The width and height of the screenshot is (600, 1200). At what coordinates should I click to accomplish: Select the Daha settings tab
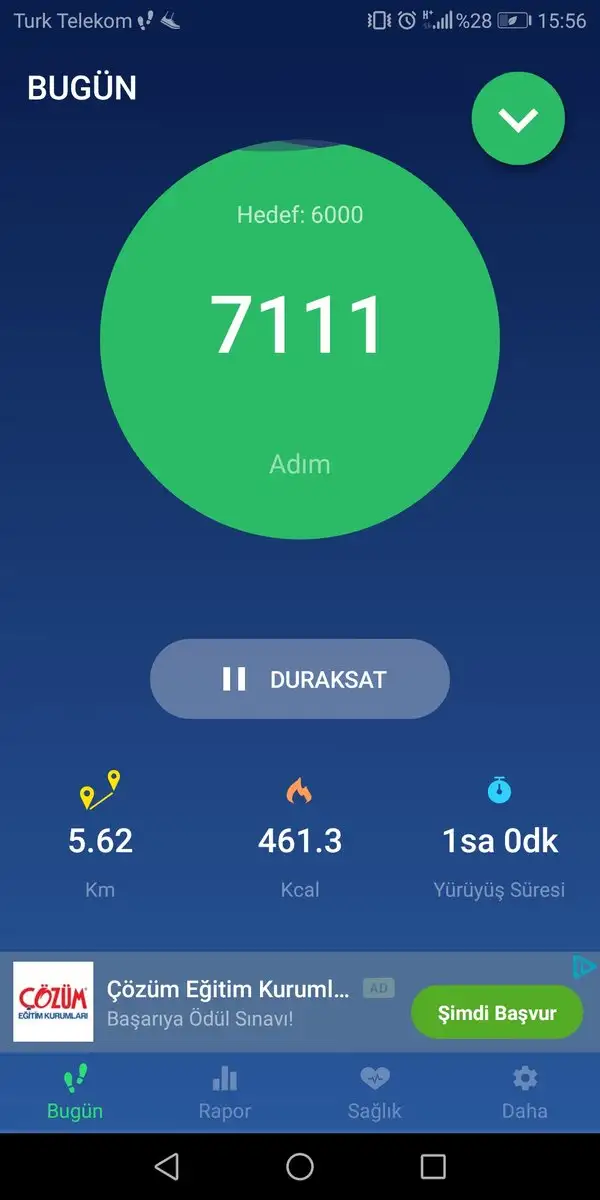525,1092
